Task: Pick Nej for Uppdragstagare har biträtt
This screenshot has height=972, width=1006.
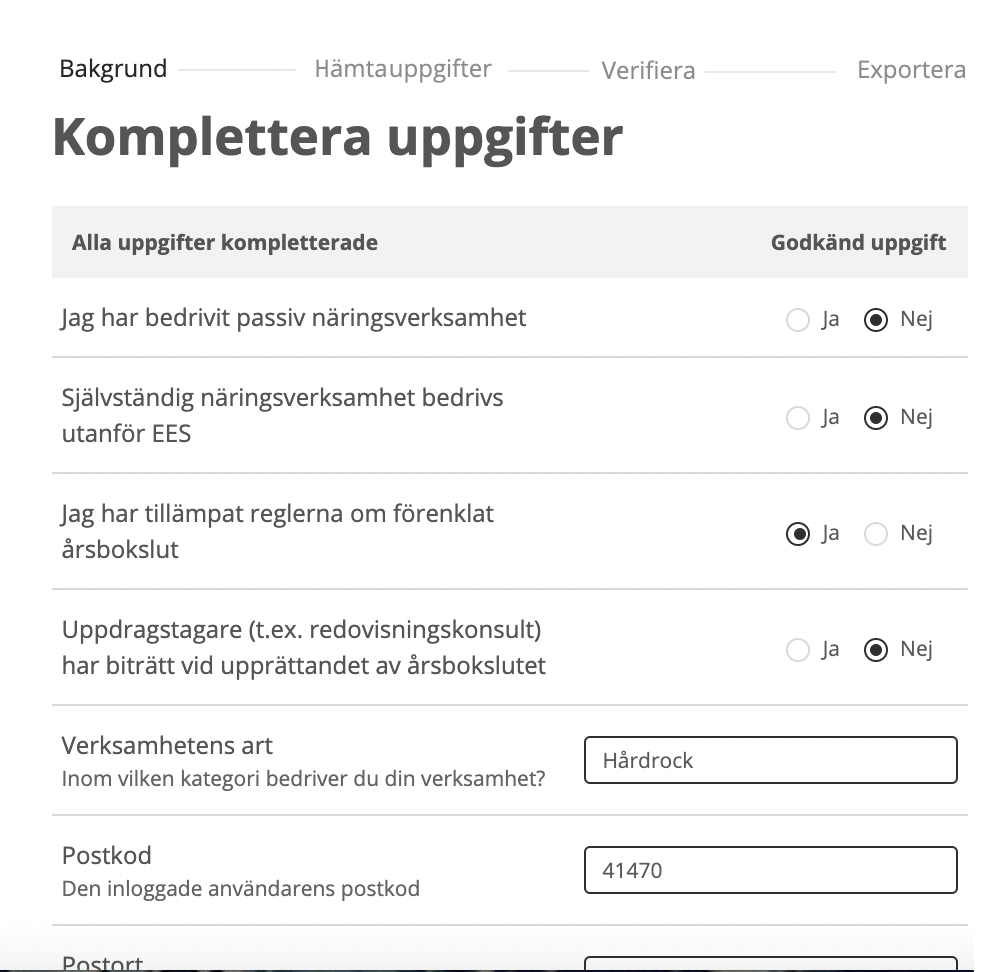Action: point(876,651)
